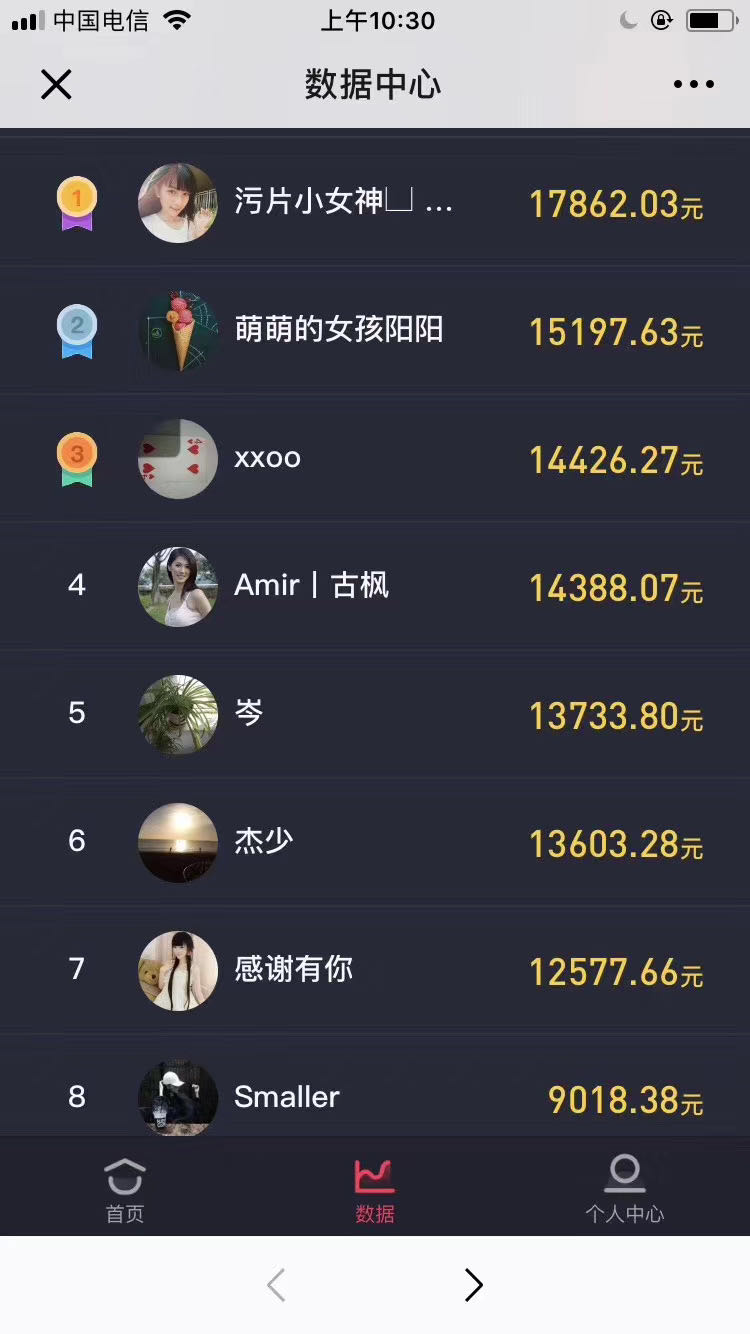This screenshot has height=1334, width=750.
Task: Select the 数据 tab
Action: tap(375, 1190)
